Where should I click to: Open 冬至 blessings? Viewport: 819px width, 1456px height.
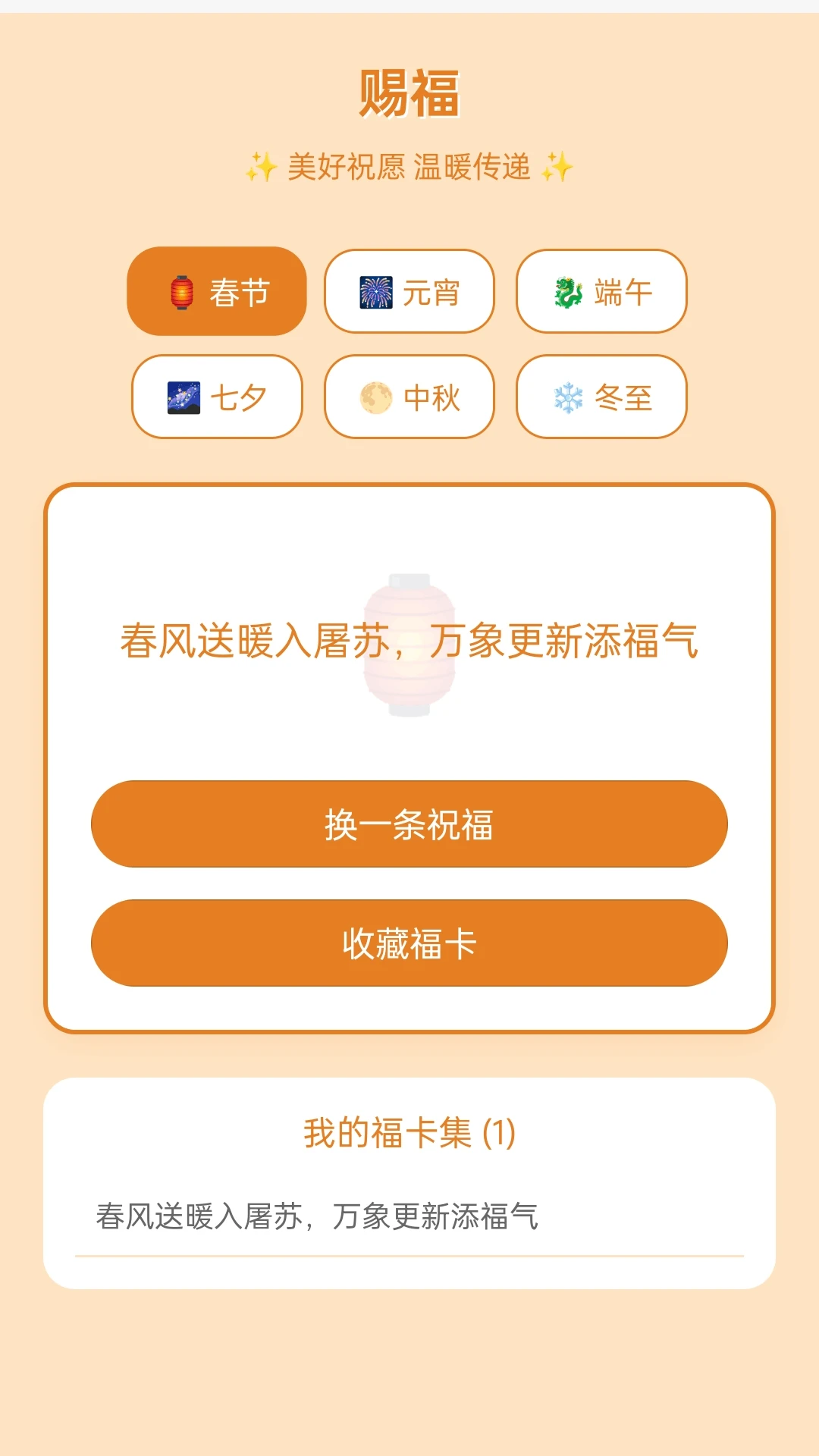(601, 397)
